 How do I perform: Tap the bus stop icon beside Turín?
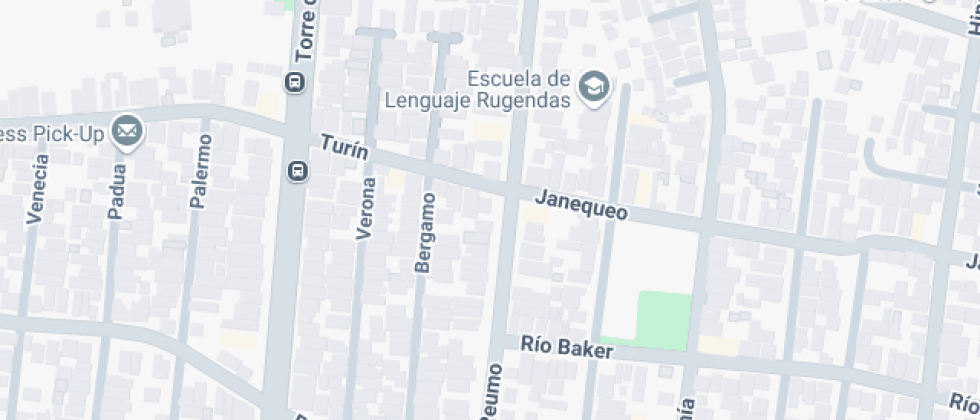point(297,171)
